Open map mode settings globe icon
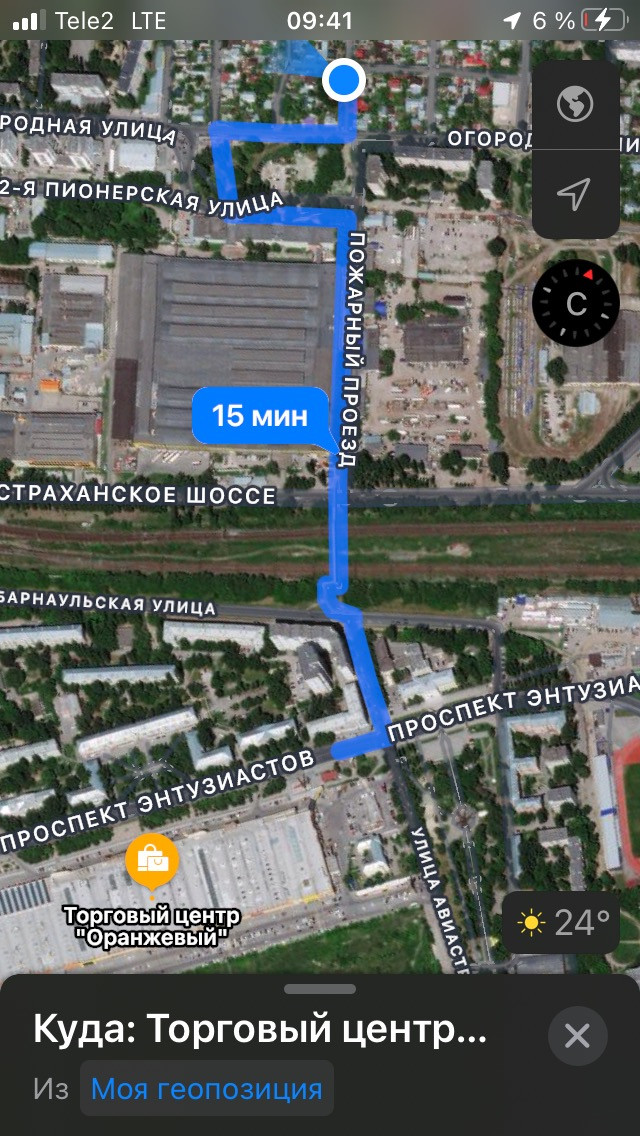This screenshot has height=1136, width=640. (575, 104)
